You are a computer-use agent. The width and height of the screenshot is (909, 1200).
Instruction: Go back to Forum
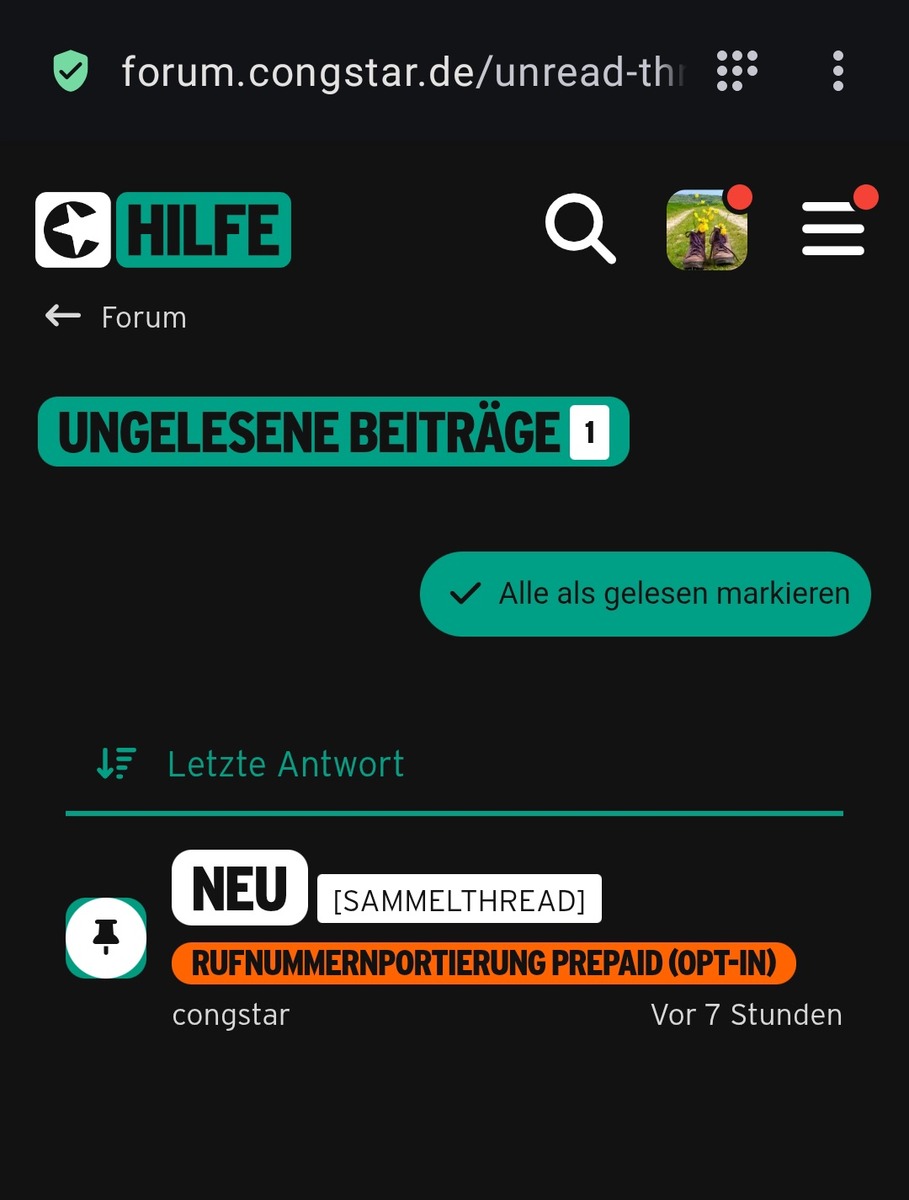tap(116, 317)
